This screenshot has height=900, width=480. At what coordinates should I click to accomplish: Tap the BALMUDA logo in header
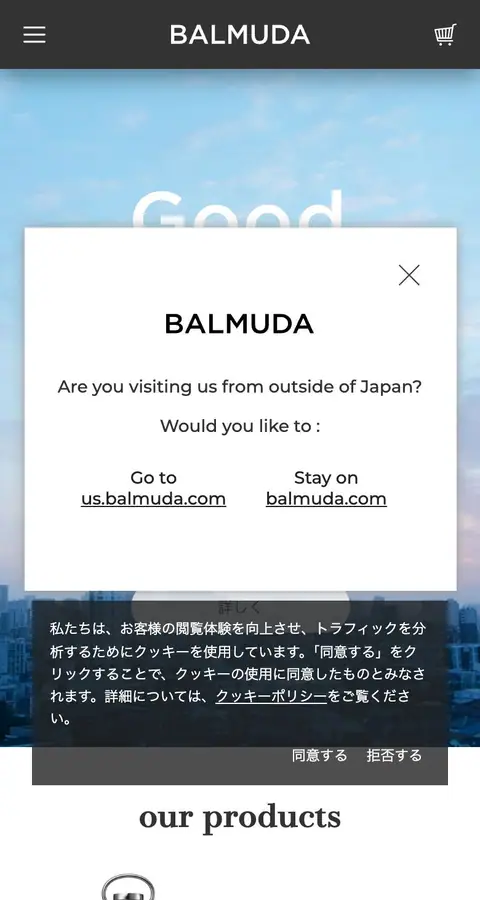[x=239, y=35]
